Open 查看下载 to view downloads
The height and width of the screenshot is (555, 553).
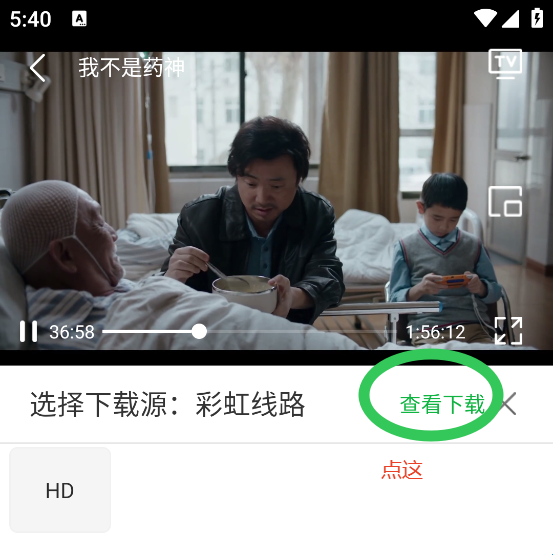[x=442, y=404]
